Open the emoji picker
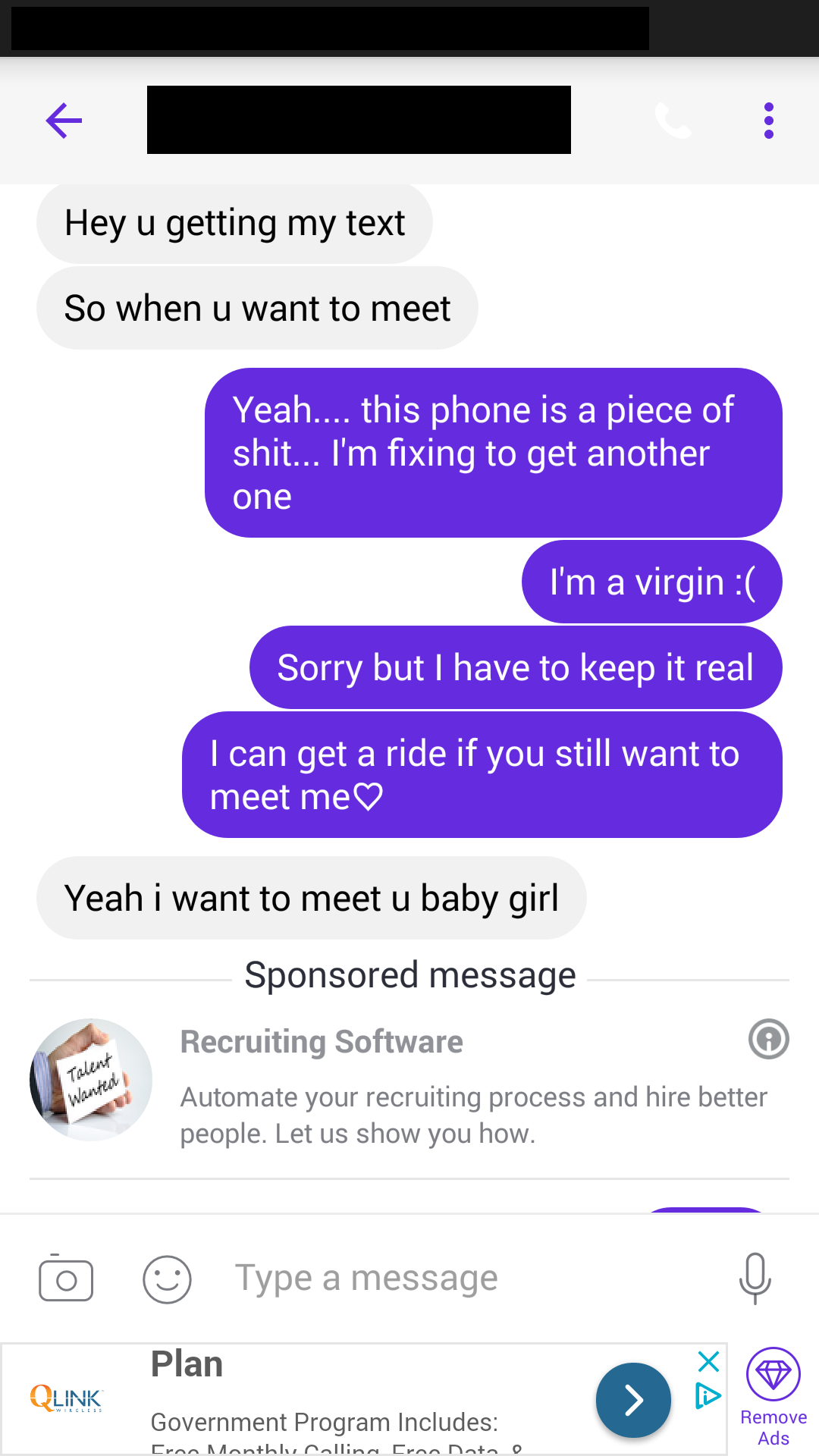The image size is (819, 1456). pos(167,1279)
